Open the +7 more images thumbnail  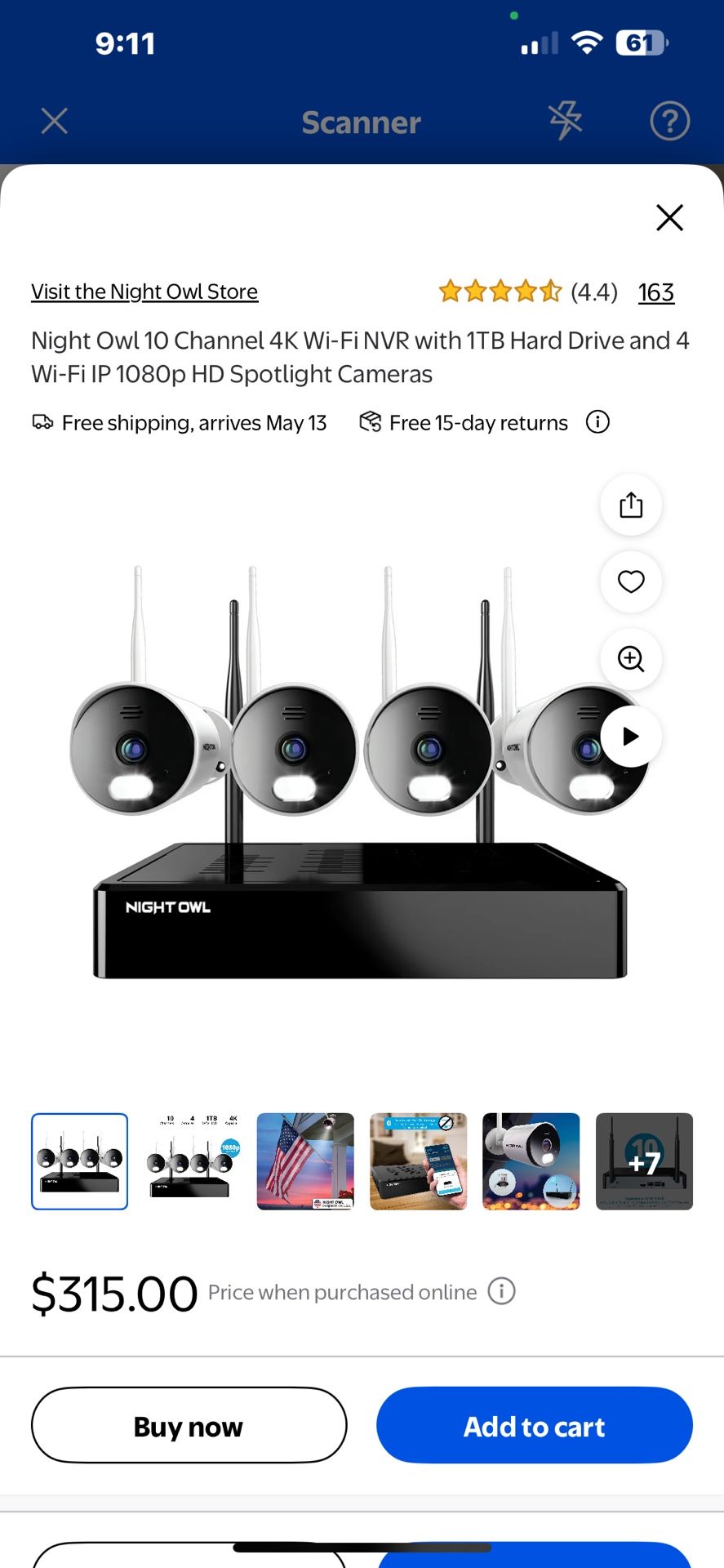coord(644,1161)
